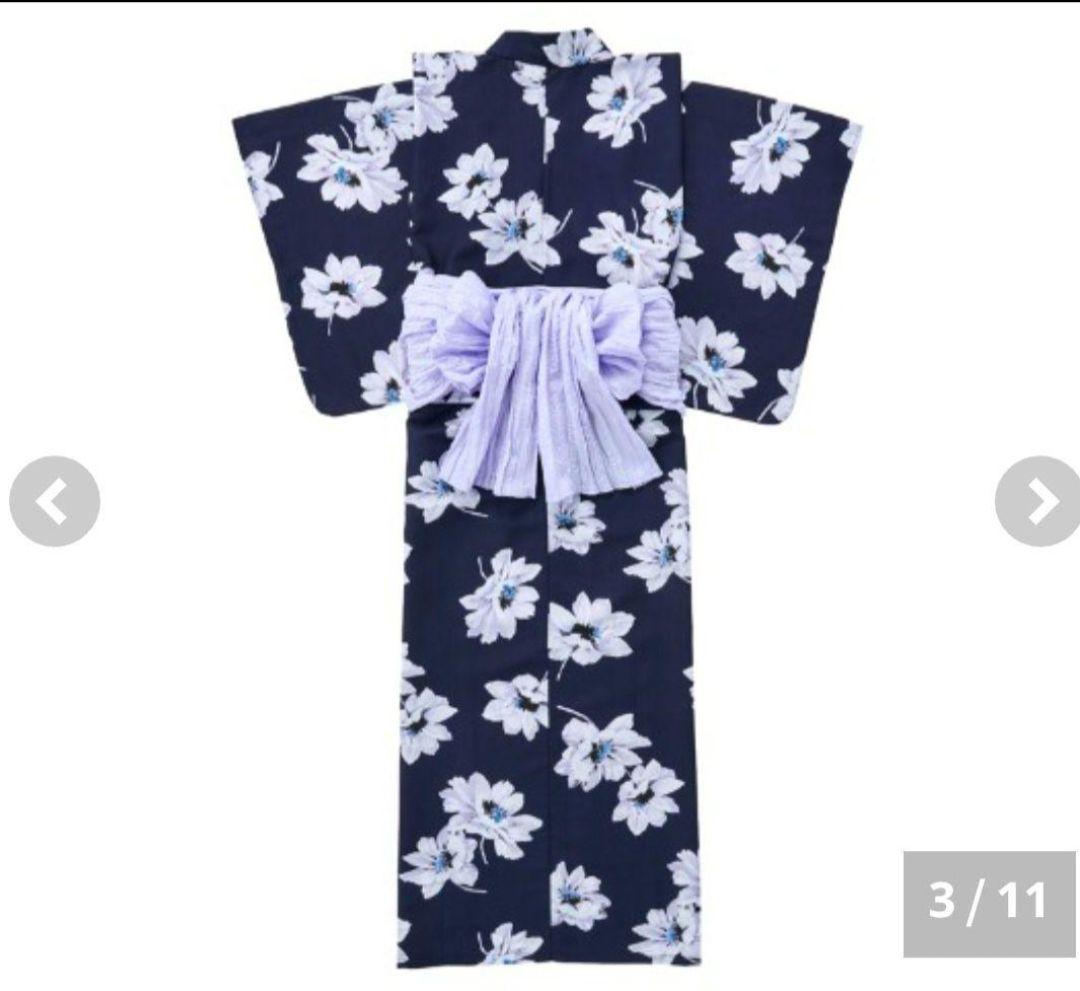Go to the previous product image
1080x991 pixels.
54,501
